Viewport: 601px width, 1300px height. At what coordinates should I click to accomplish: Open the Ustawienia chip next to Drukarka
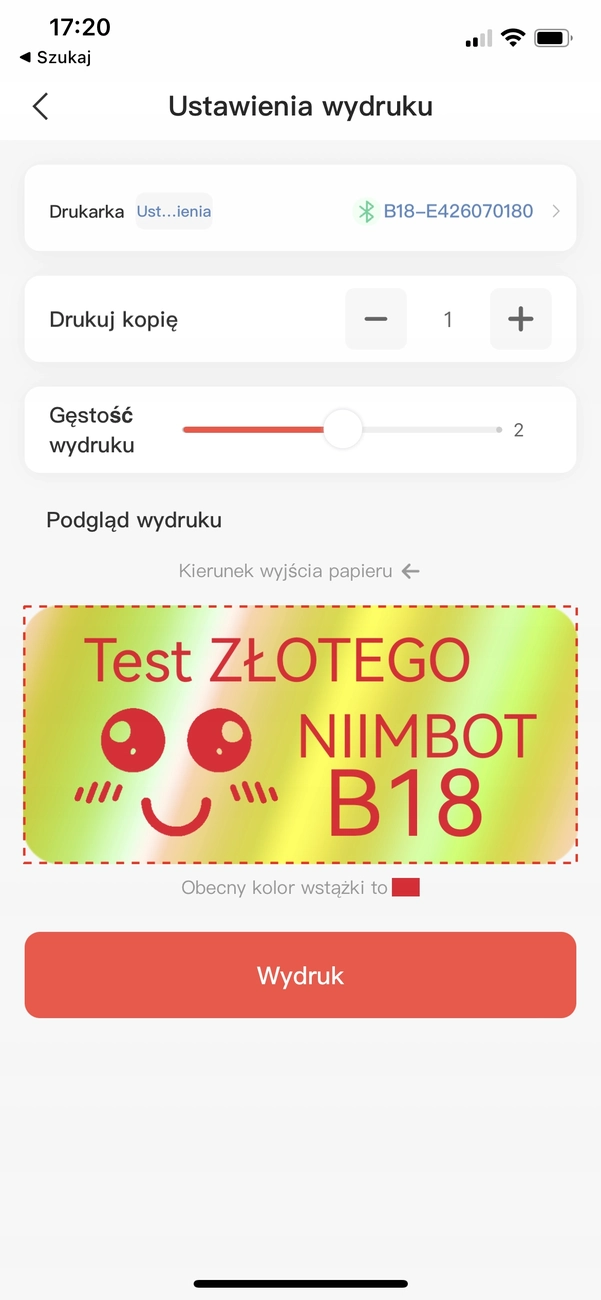click(x=174, y=211)
